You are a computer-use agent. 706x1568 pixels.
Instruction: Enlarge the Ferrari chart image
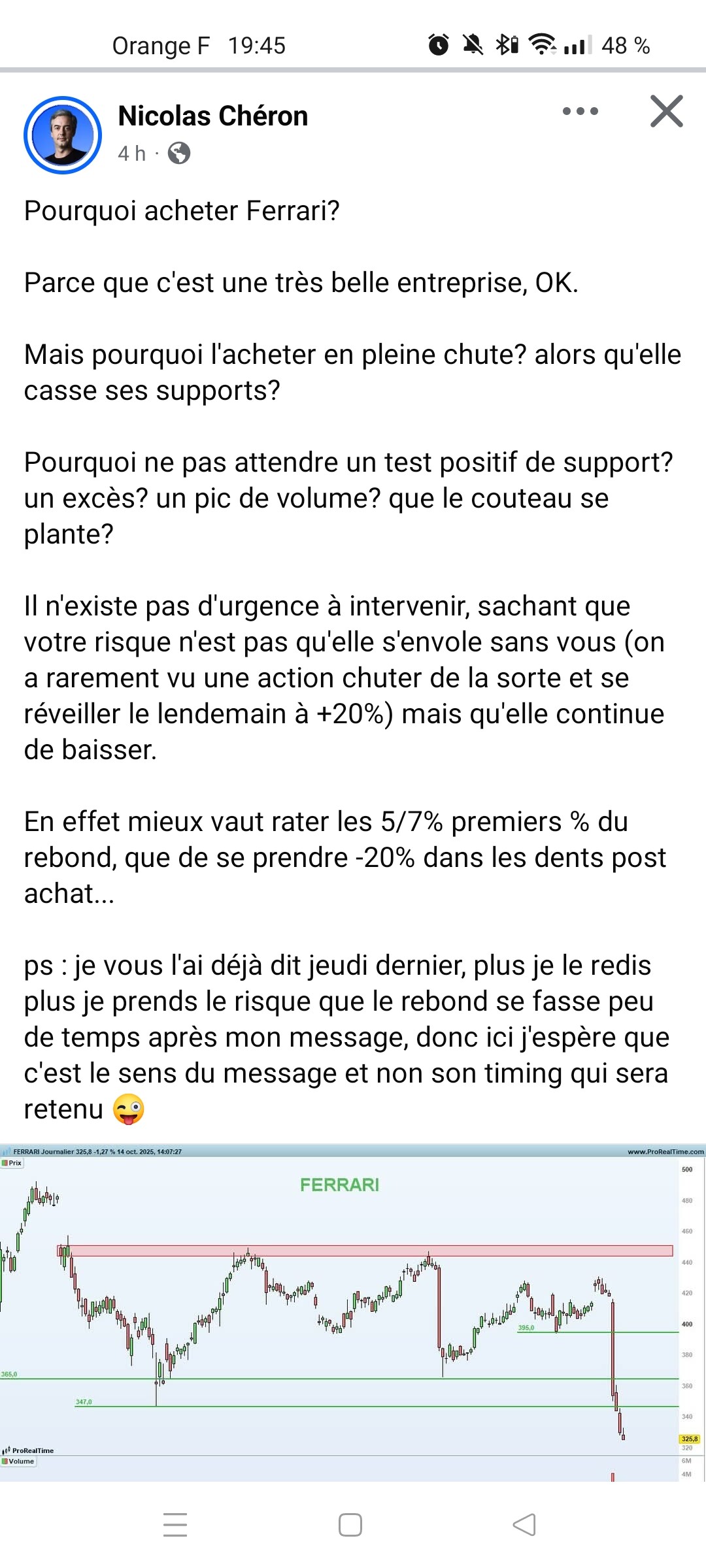[x=353, y=1313]
